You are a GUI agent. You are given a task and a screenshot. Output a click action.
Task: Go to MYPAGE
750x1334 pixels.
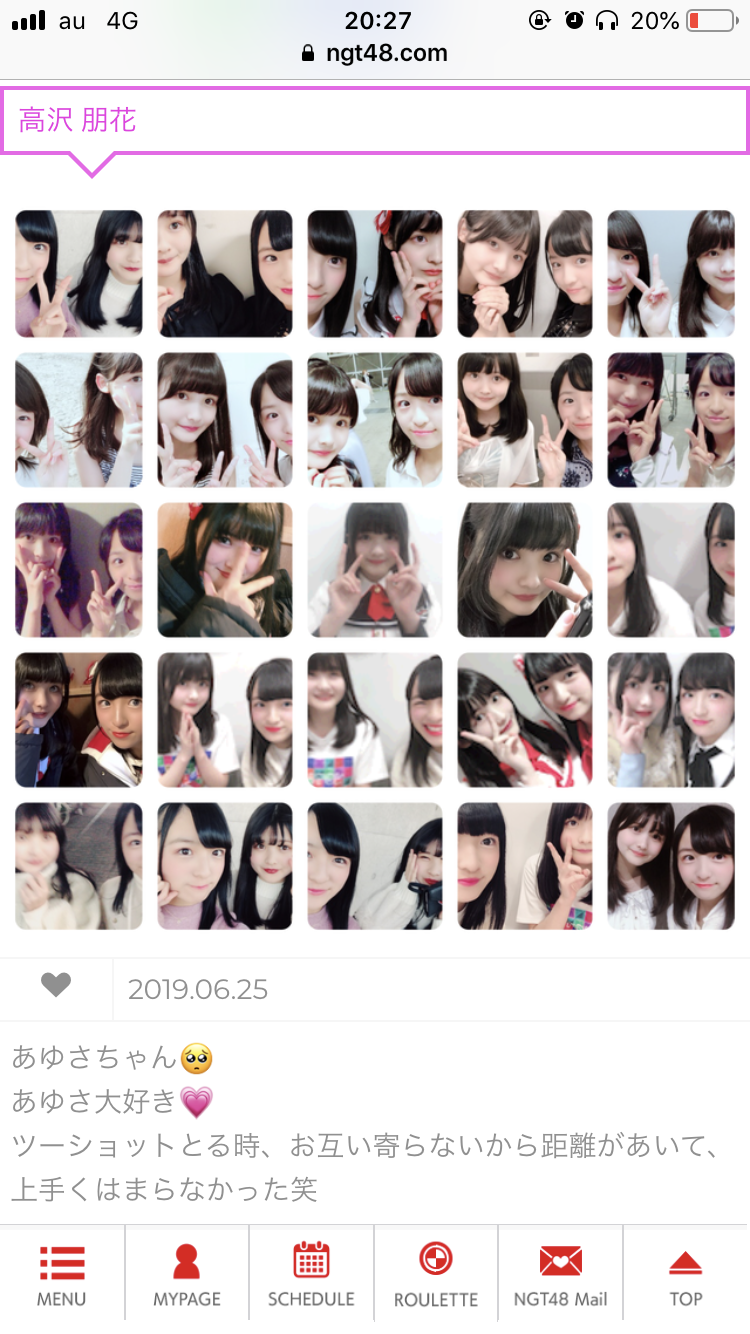point(187,1275)
